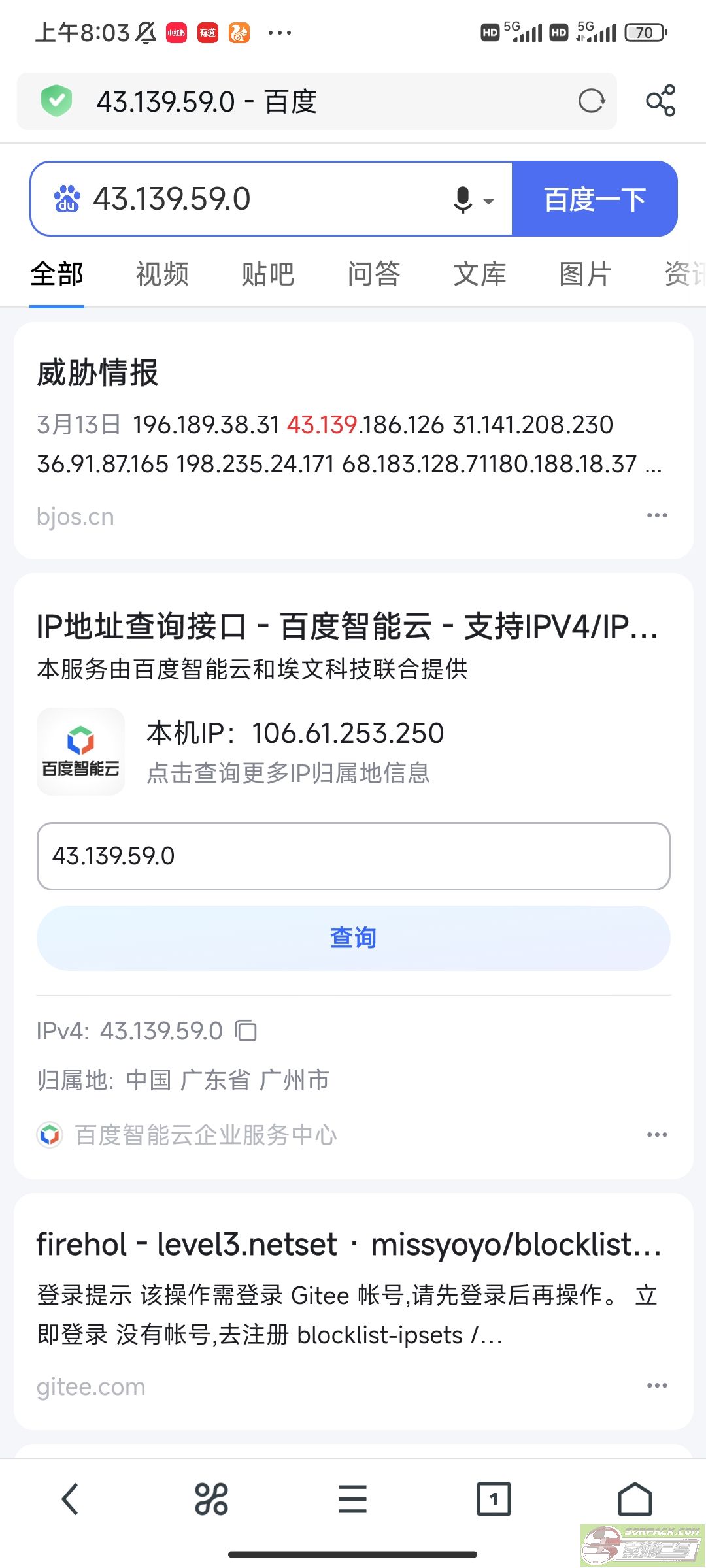Open the IP地址查询接口 百度智能云 result
Image resolution: width=706 pixels, height=1568 pixels.
(348, 626)
